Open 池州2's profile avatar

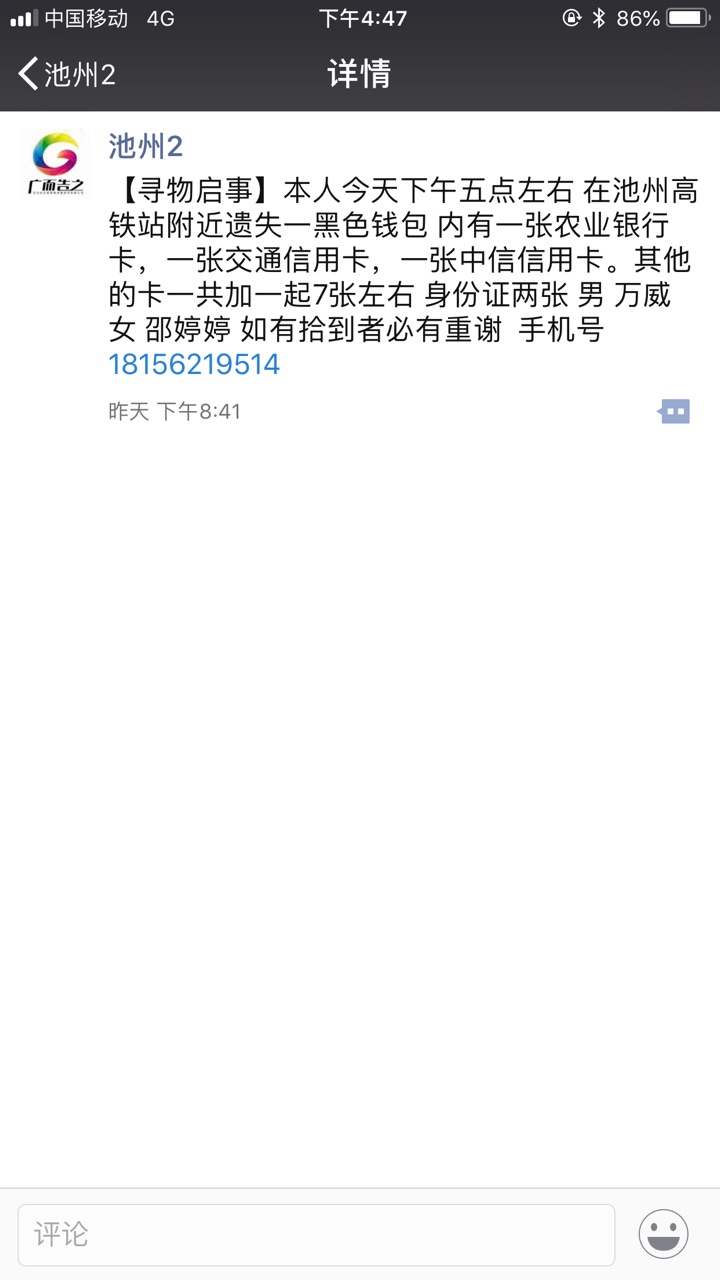click(x=55, y=164)
